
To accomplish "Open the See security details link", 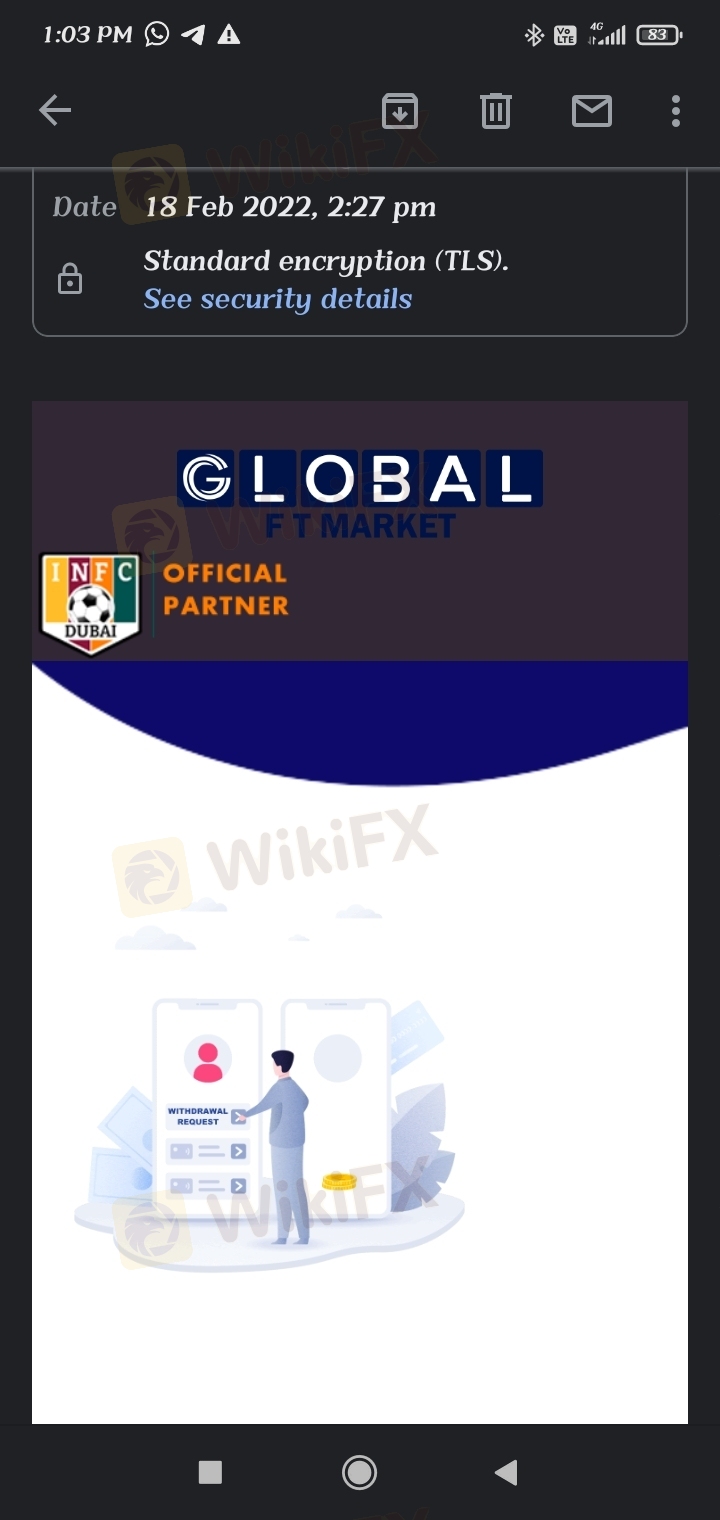I will tap(277, 299).
